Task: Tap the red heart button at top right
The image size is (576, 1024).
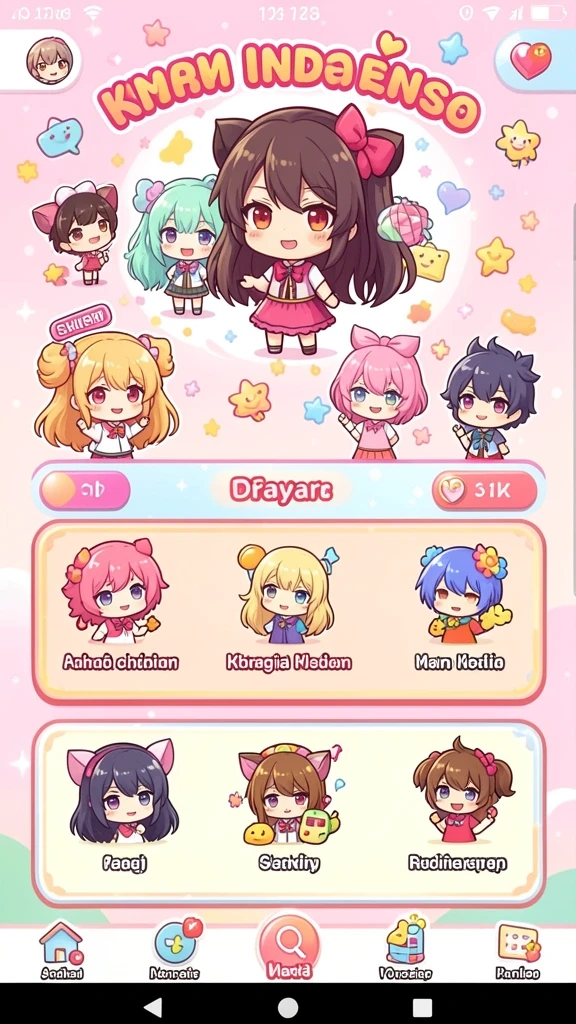Action: pos(530,61)
